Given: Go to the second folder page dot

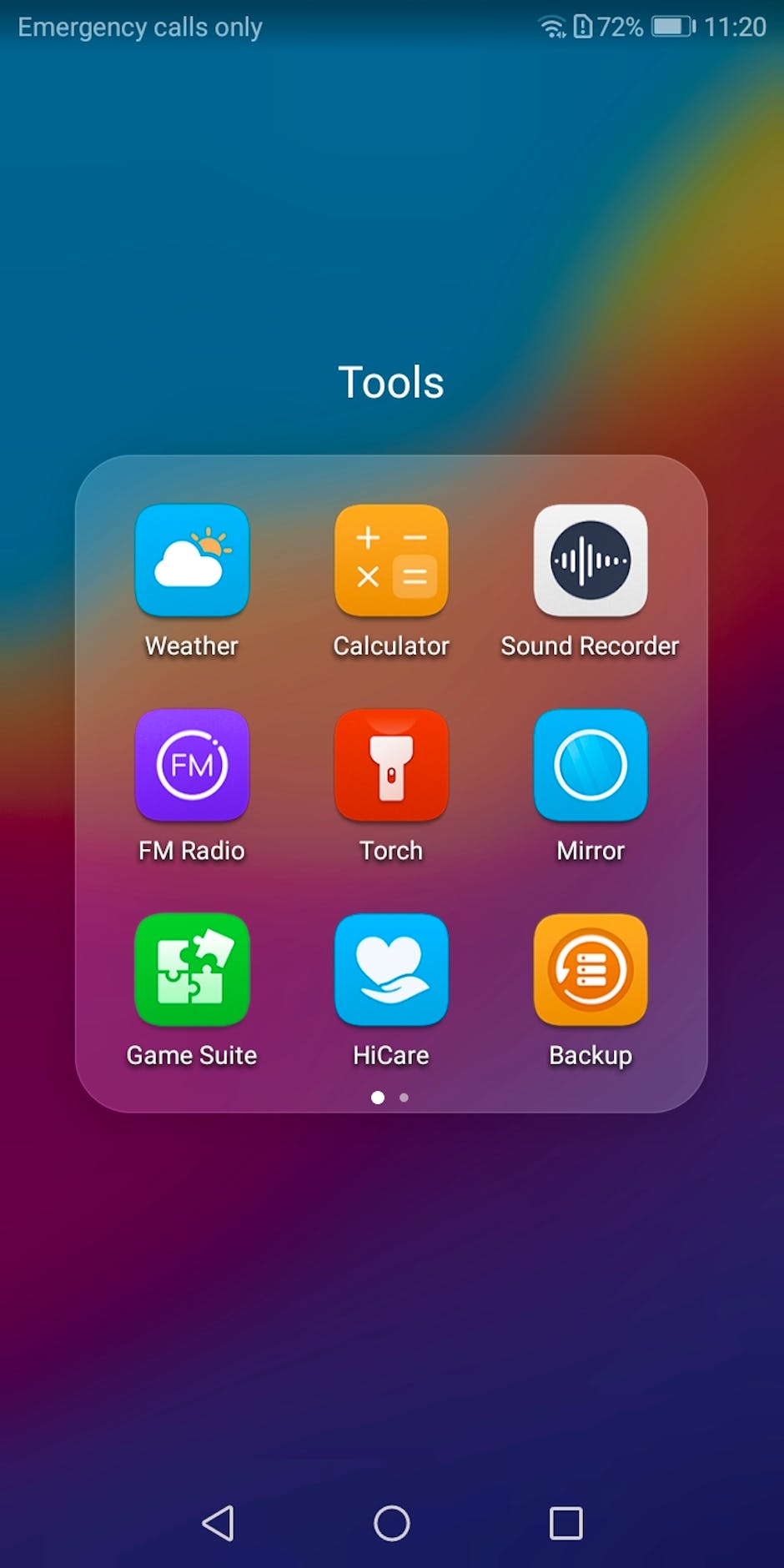Looking at the screenshot, I should pyautogui.click(x=405, y=1098).
